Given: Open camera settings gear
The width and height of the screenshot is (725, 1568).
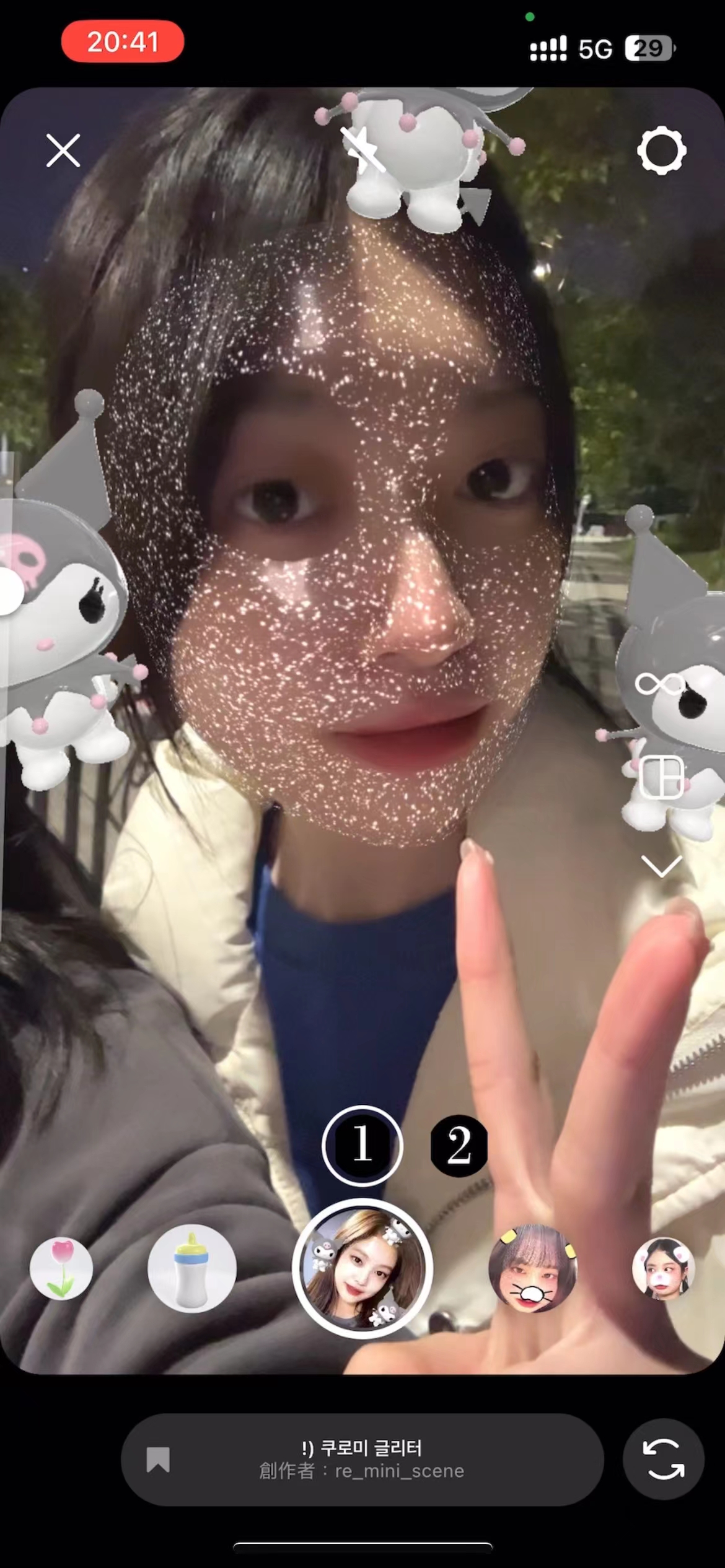Looking at the screenshot, I should (661, 150).
